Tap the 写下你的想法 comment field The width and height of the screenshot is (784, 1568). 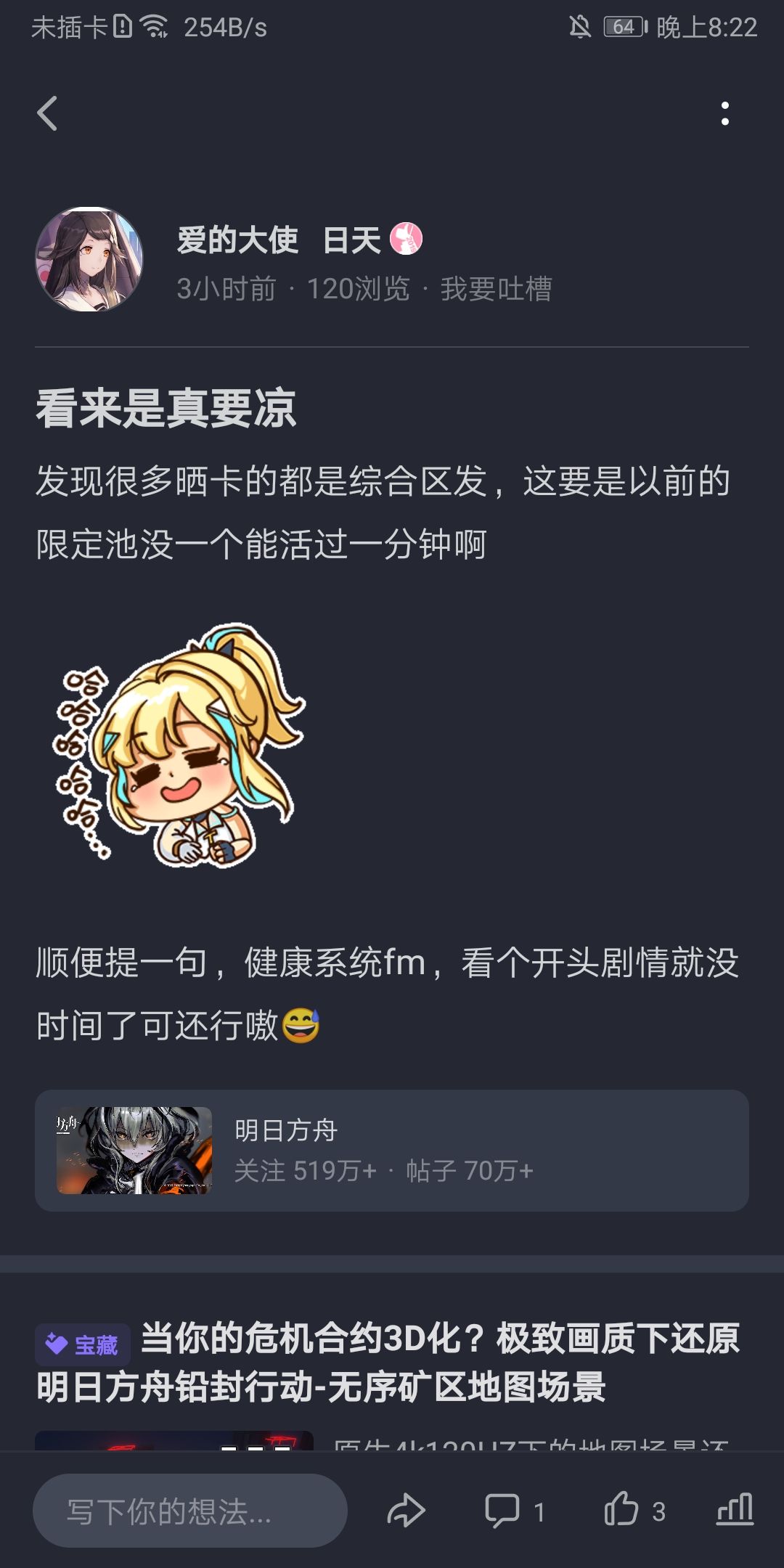190,1511
